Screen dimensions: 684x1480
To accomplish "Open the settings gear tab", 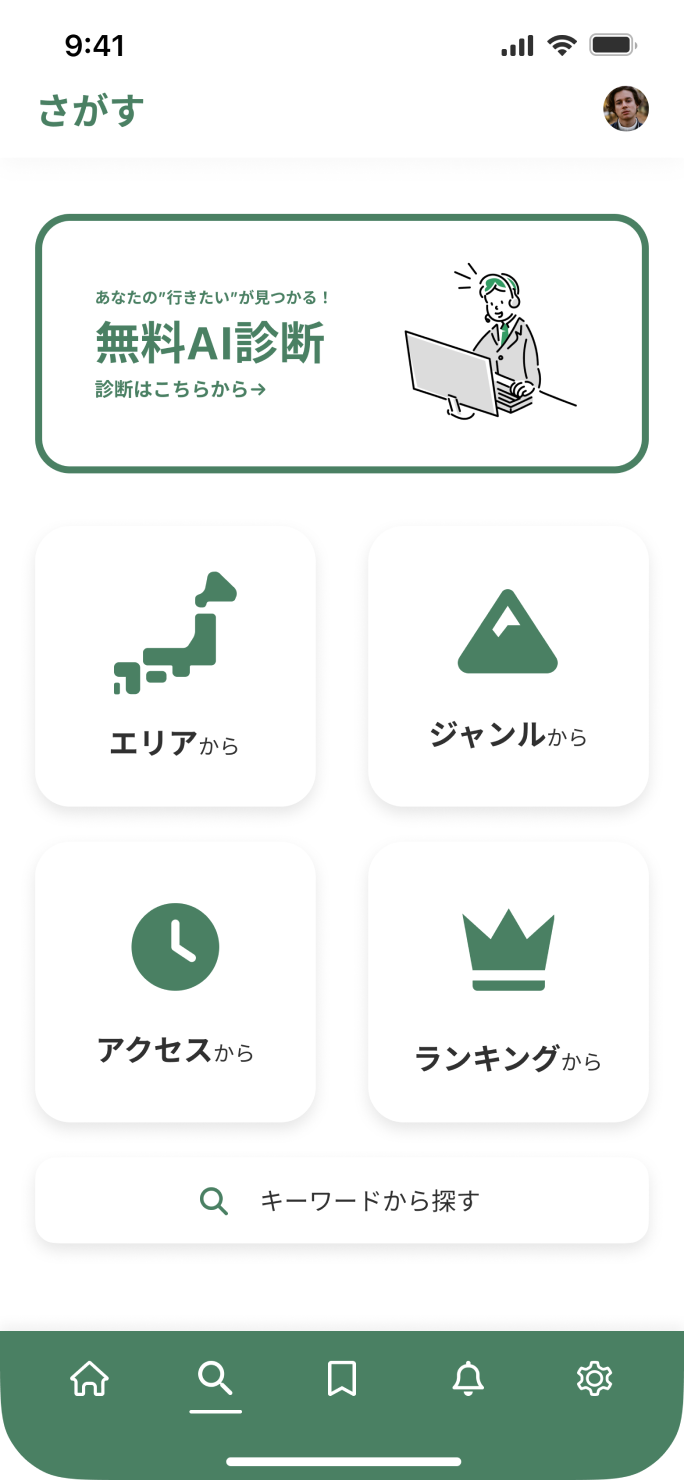I will [594, 1379].
